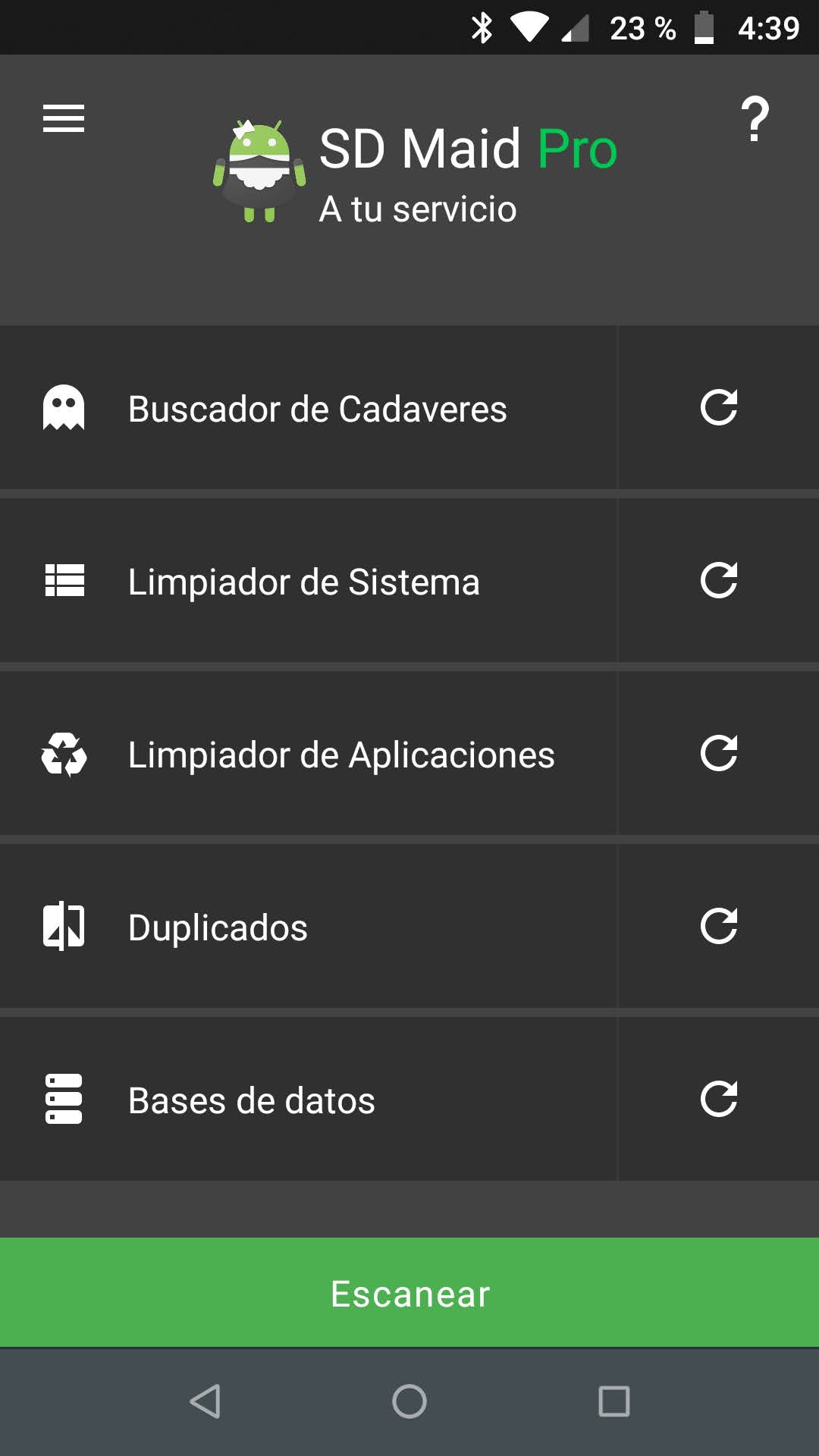This screenshot has width=819, height=1456.
Task: Refresh the Limpiador de Aplicaciones scan
Action: 718,754
